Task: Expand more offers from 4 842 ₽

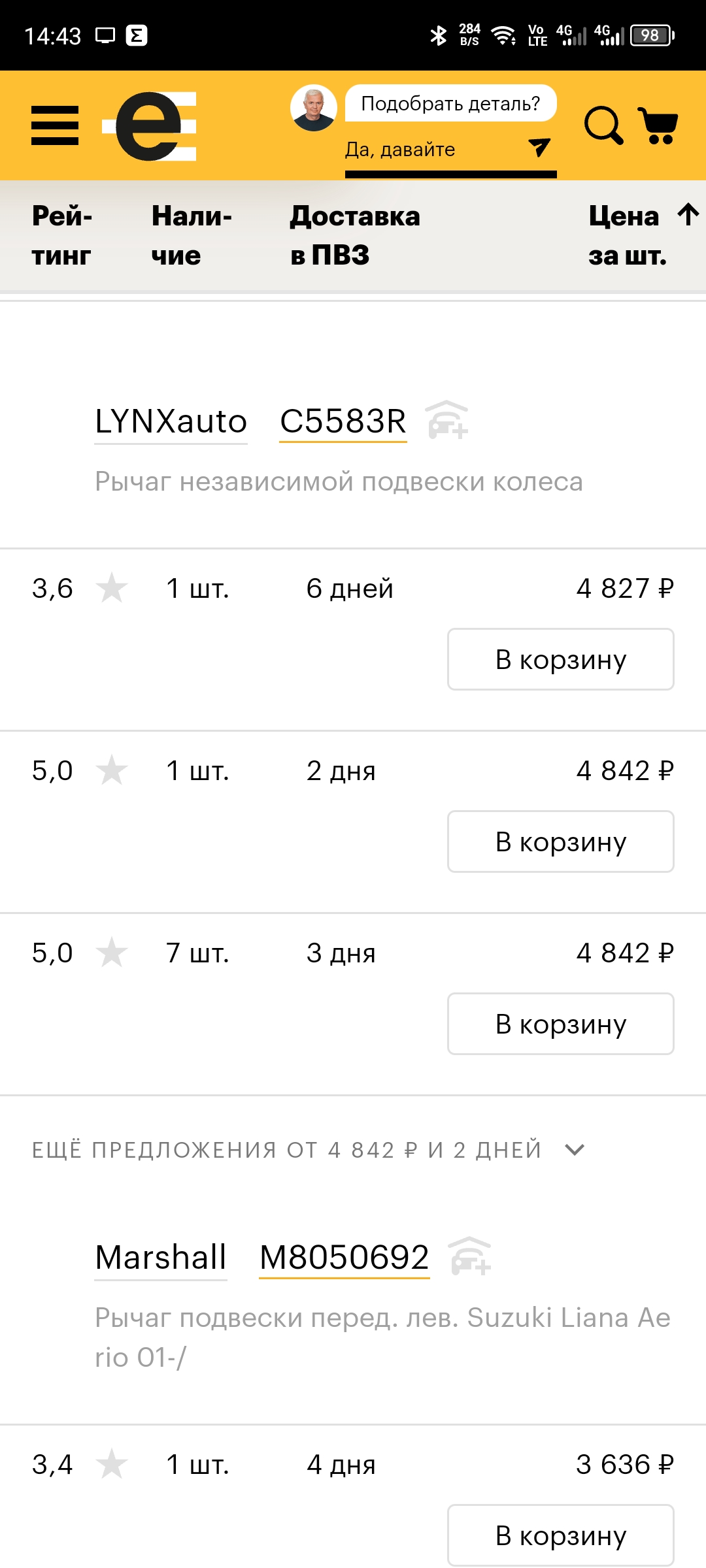Action: [x=307, y=1150]
